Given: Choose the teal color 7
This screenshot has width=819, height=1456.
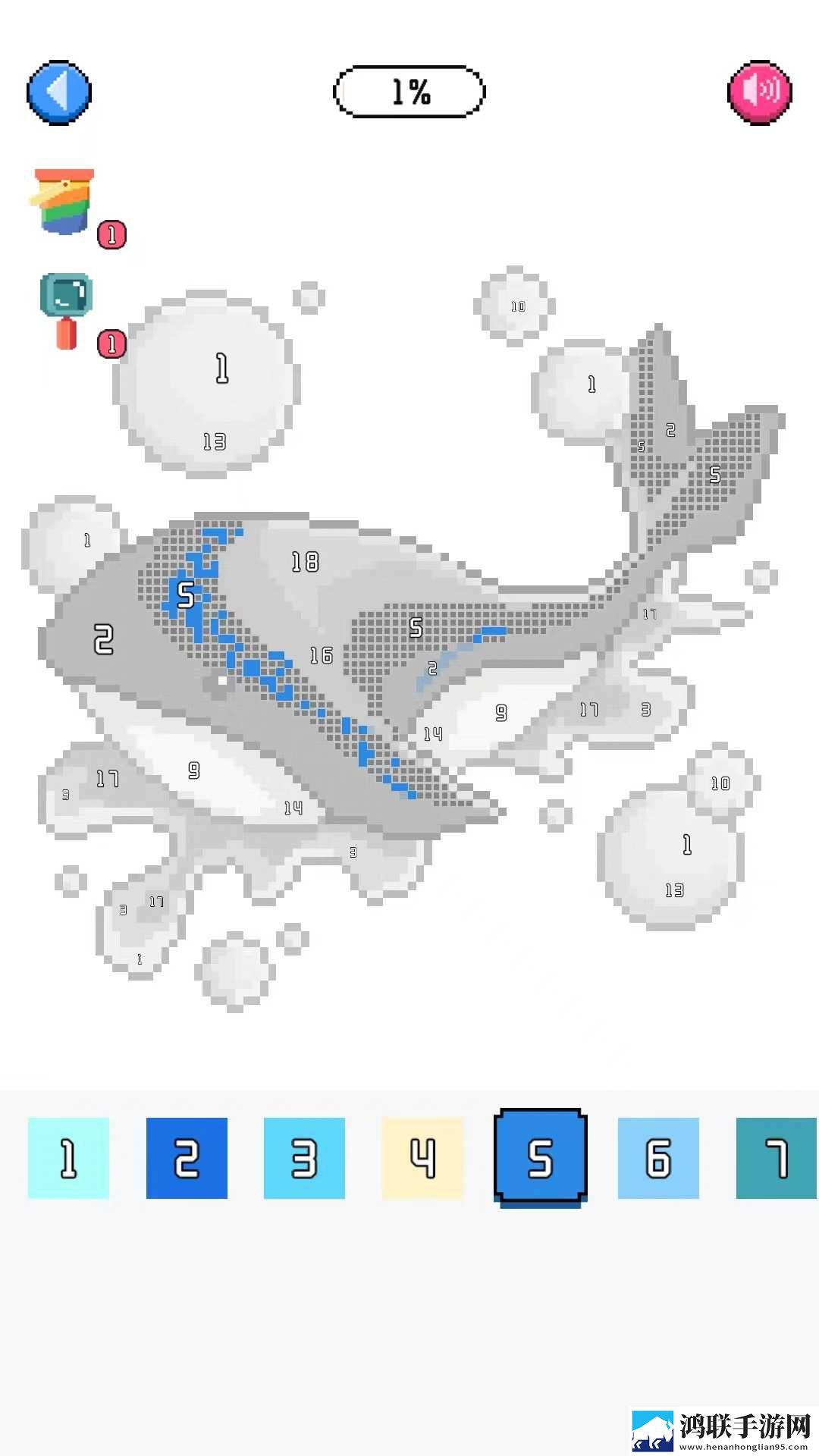Looking at the screenshot, I should coord(777,1158).
